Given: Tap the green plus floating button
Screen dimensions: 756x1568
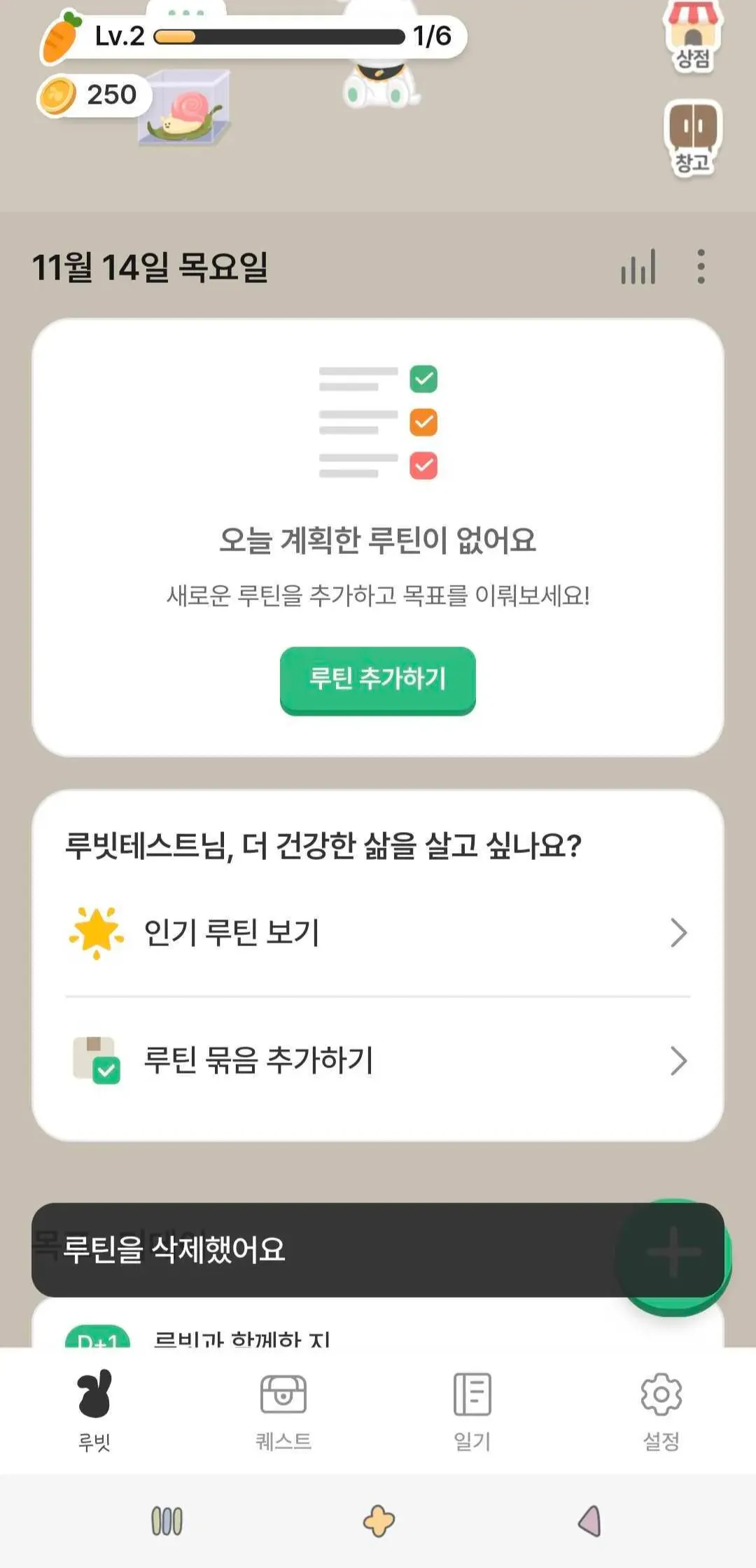Looking at the screenshot, I should pyautogui.click(x=674, y=1253).
